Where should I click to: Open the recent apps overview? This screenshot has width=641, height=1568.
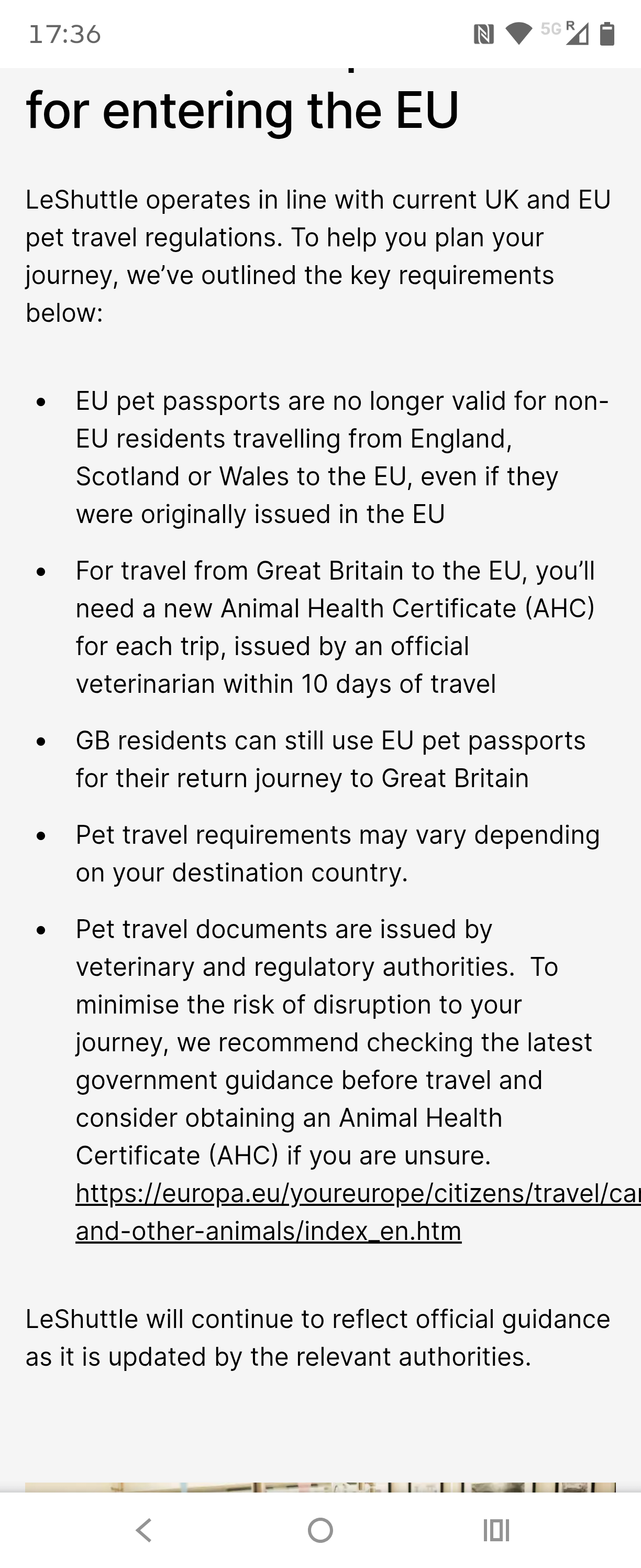[496, 1530]
